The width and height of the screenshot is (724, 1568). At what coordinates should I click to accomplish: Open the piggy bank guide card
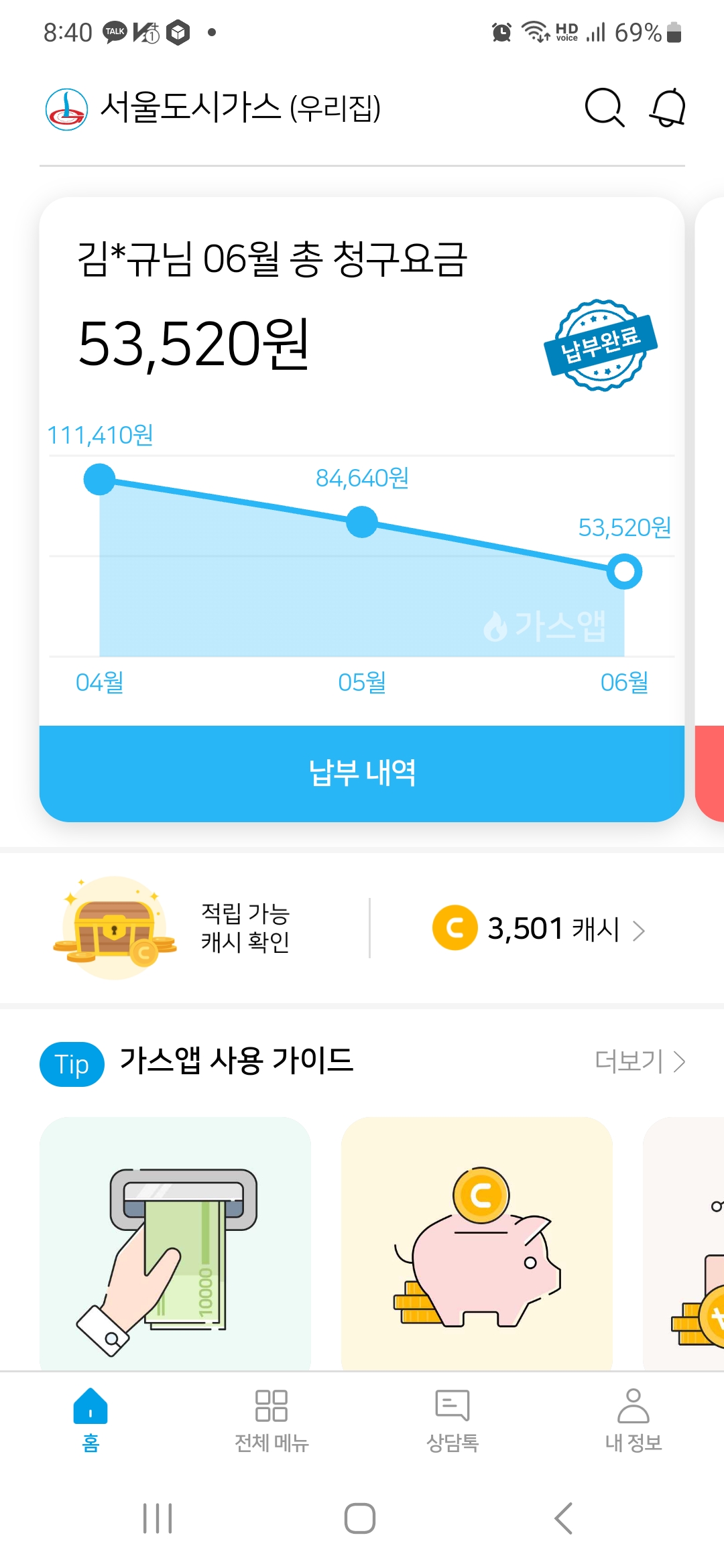pyautogui.click(x=477, y=1243)
